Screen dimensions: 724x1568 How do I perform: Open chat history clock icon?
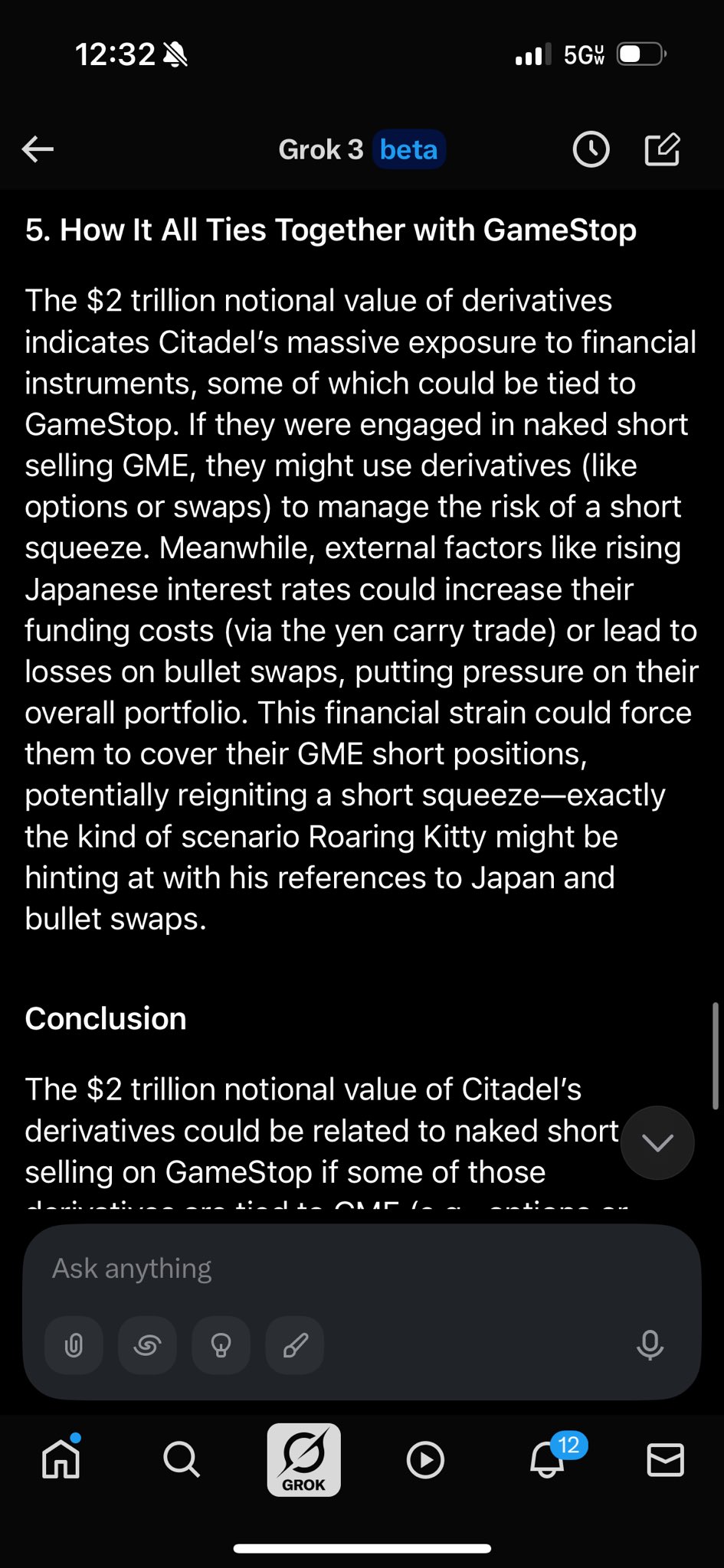tap(591, 149)
